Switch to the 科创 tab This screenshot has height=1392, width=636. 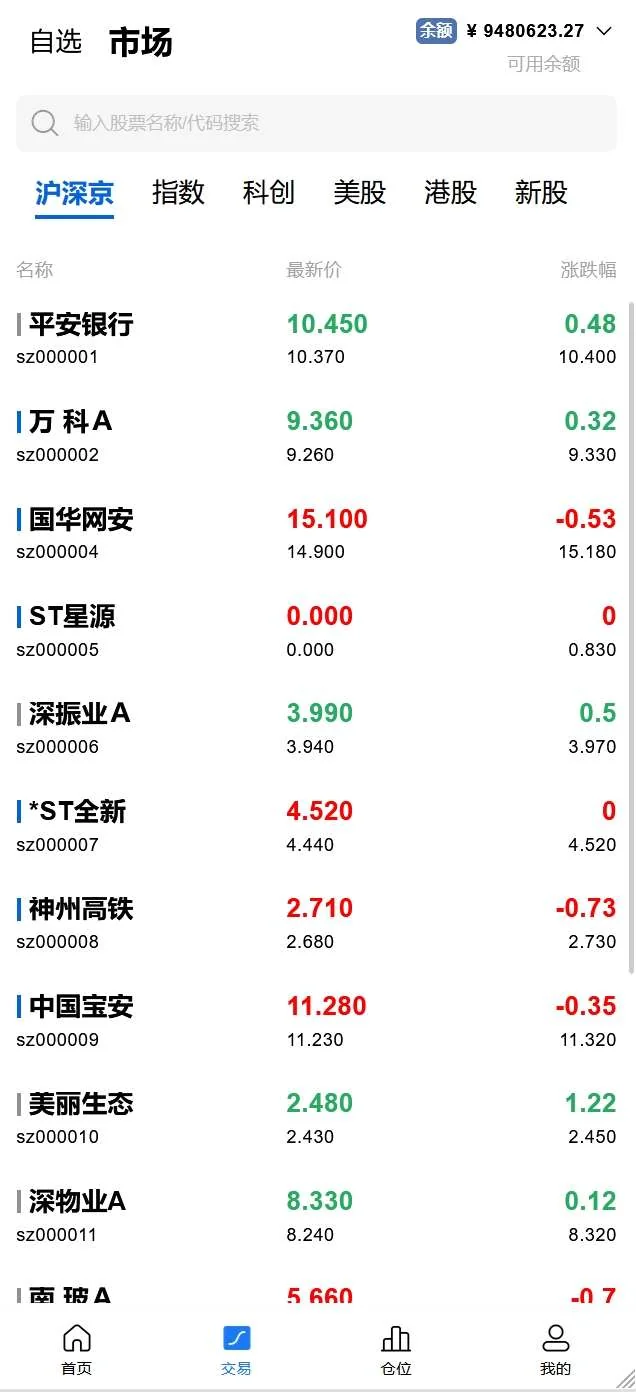pos(269,192)
